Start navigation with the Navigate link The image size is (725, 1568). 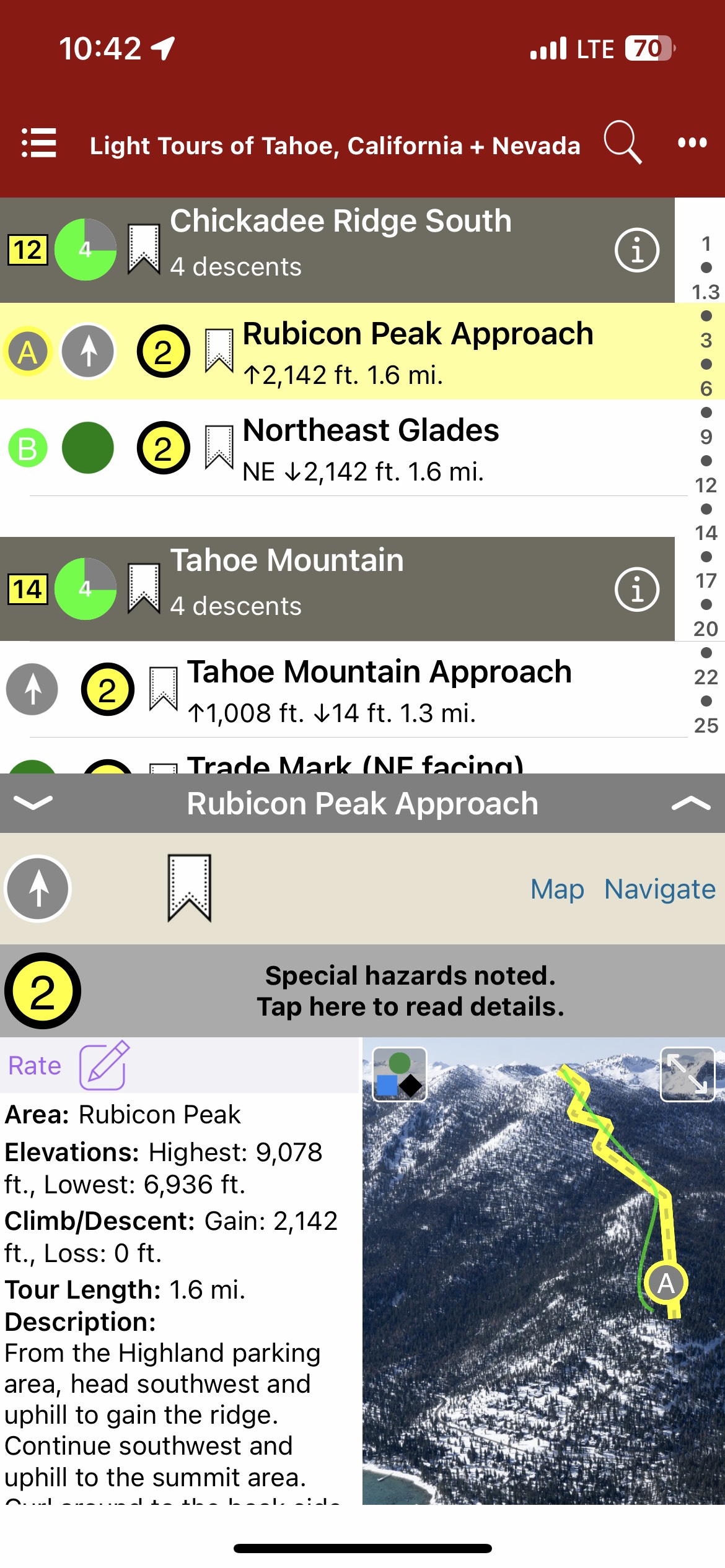coord(659,889)
